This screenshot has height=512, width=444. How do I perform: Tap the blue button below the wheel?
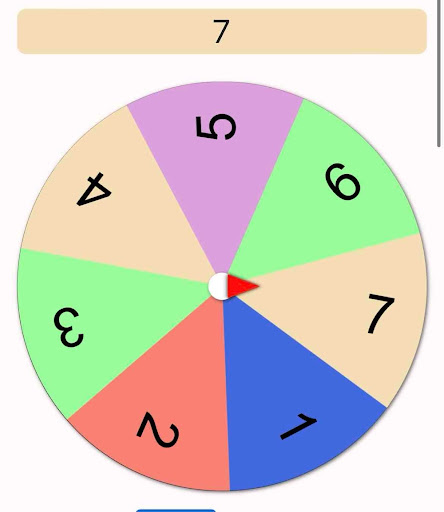176,510
